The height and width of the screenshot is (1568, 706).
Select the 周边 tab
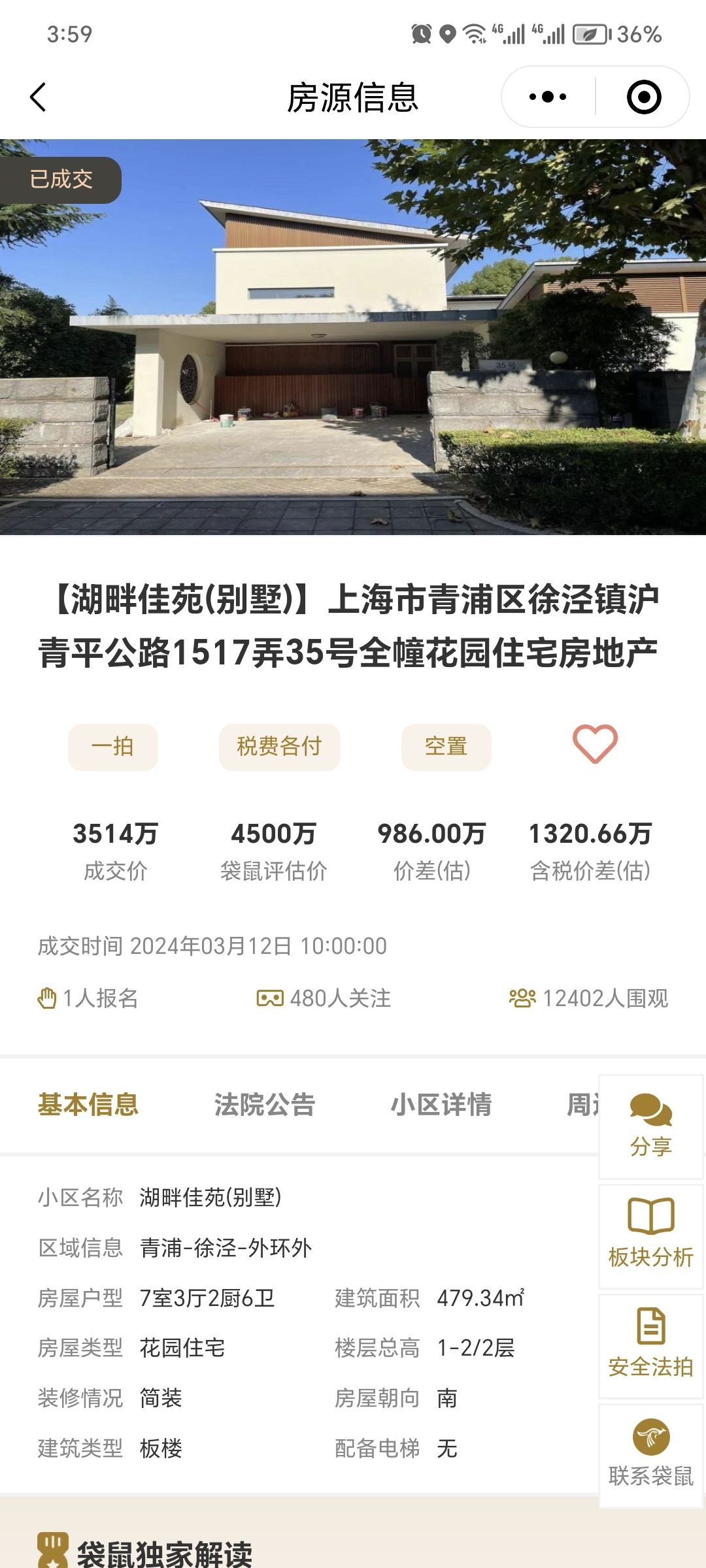coord(580,1104)
